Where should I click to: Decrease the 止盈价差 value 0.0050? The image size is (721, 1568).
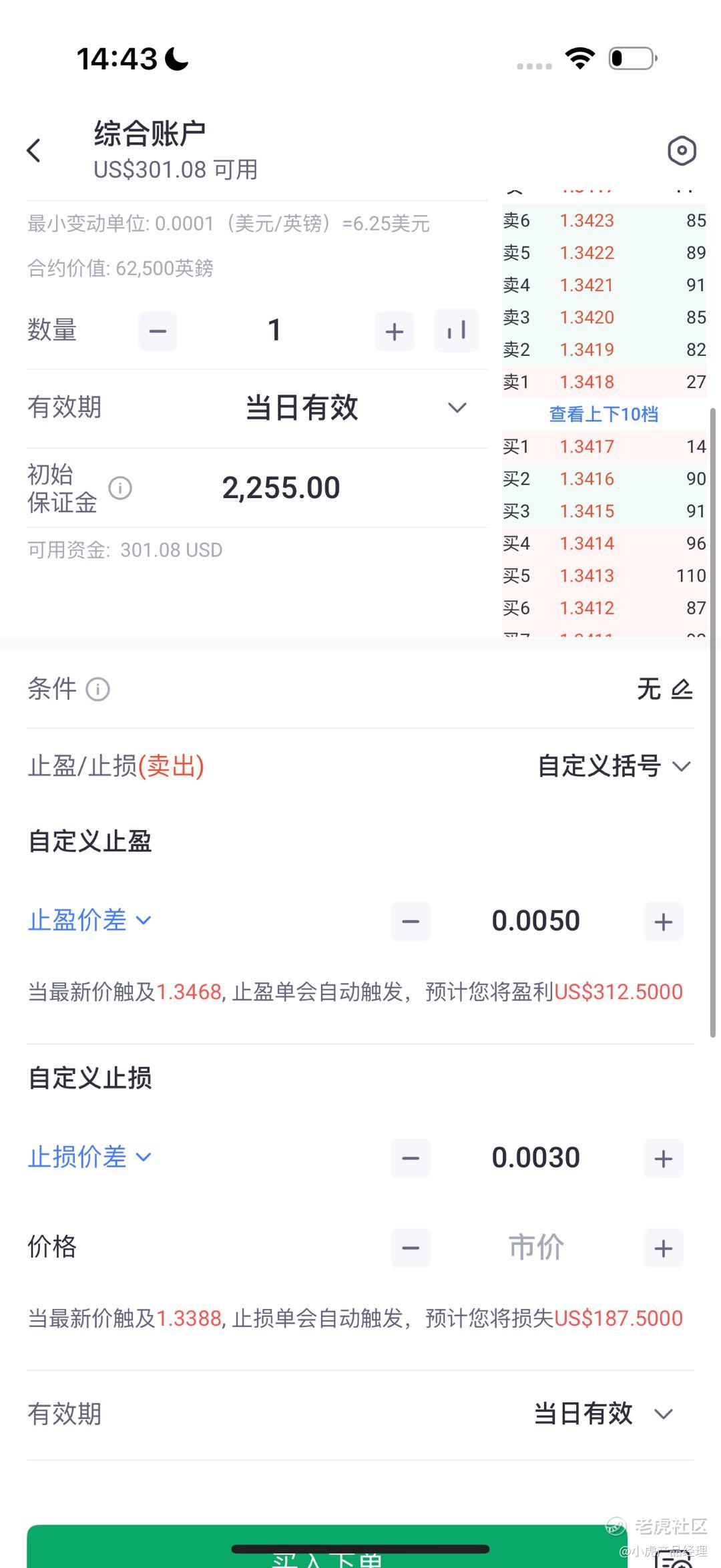point(411,922)
